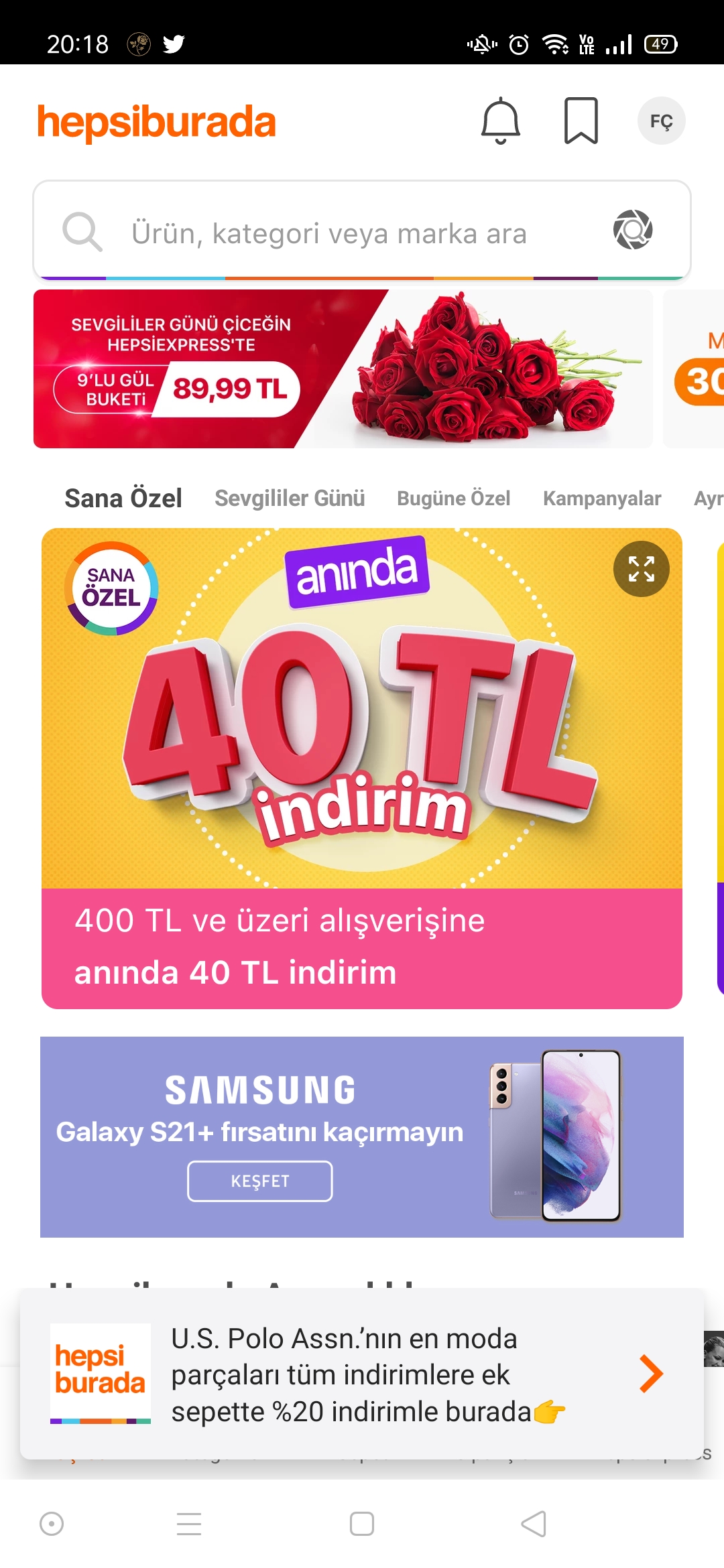The width and height of the screenshot is (724, 1568).
Task: Switch to Kampanyalar tab
Action: [x=601, y=499]
